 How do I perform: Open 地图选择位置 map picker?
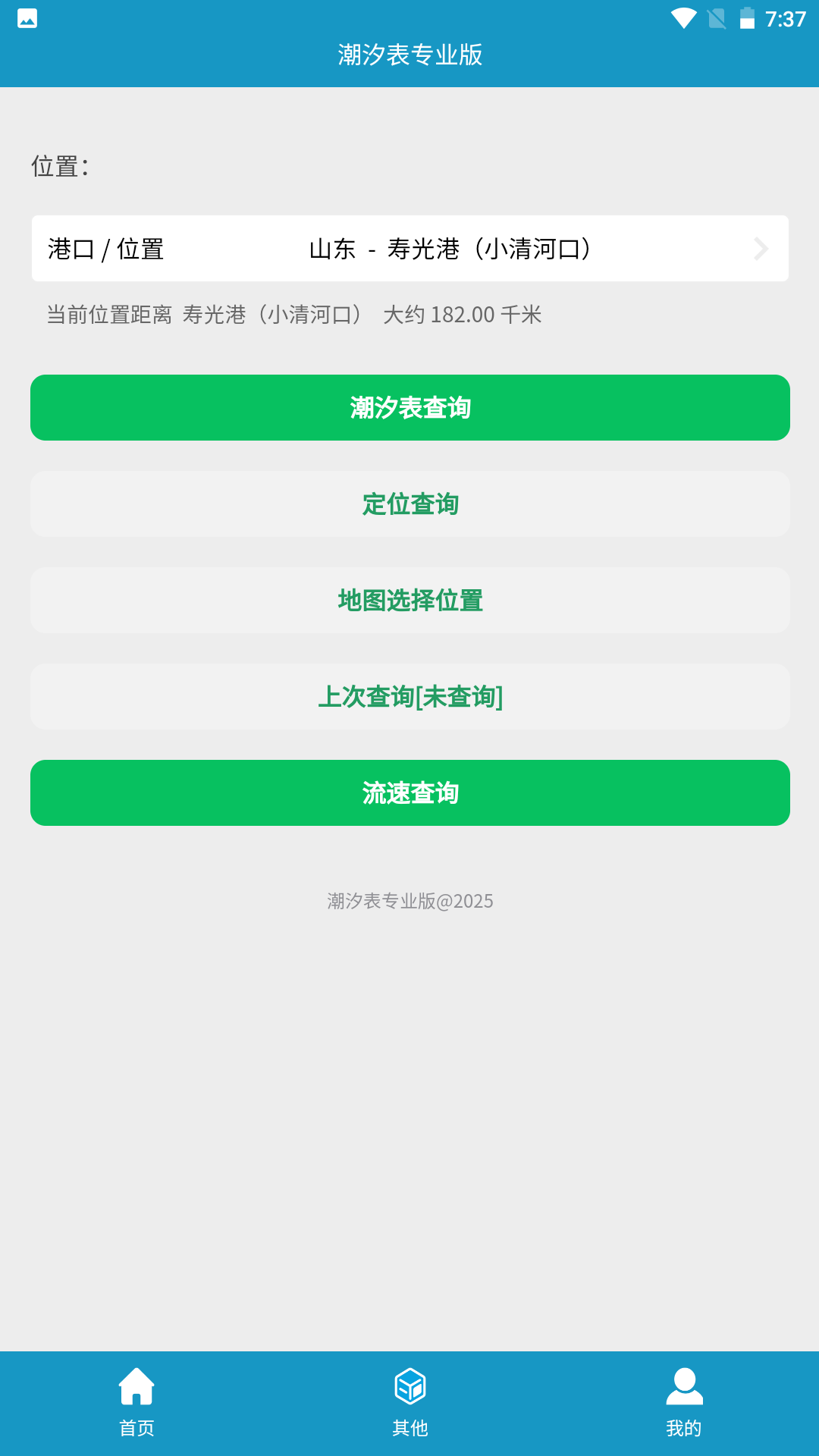pos(409,600)
